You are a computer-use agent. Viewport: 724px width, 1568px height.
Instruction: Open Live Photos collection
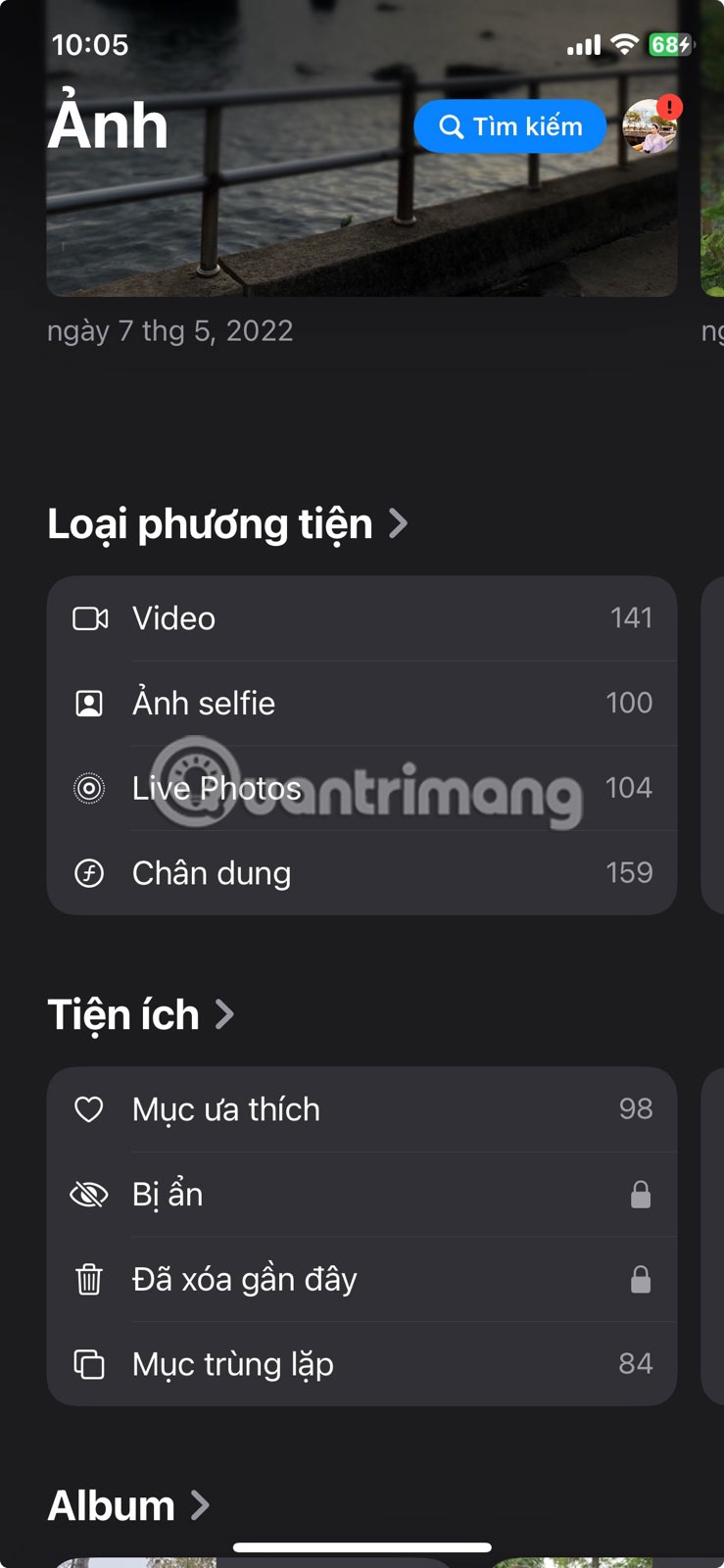(x=362, y=788)
